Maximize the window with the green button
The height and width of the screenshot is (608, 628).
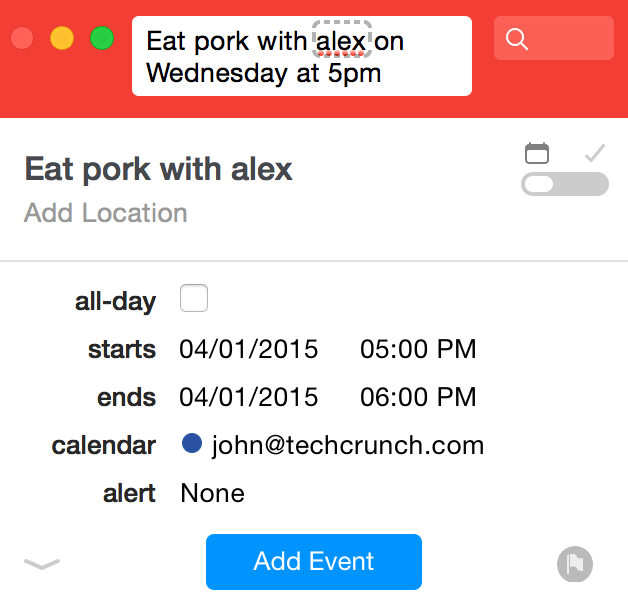point(102,39)
